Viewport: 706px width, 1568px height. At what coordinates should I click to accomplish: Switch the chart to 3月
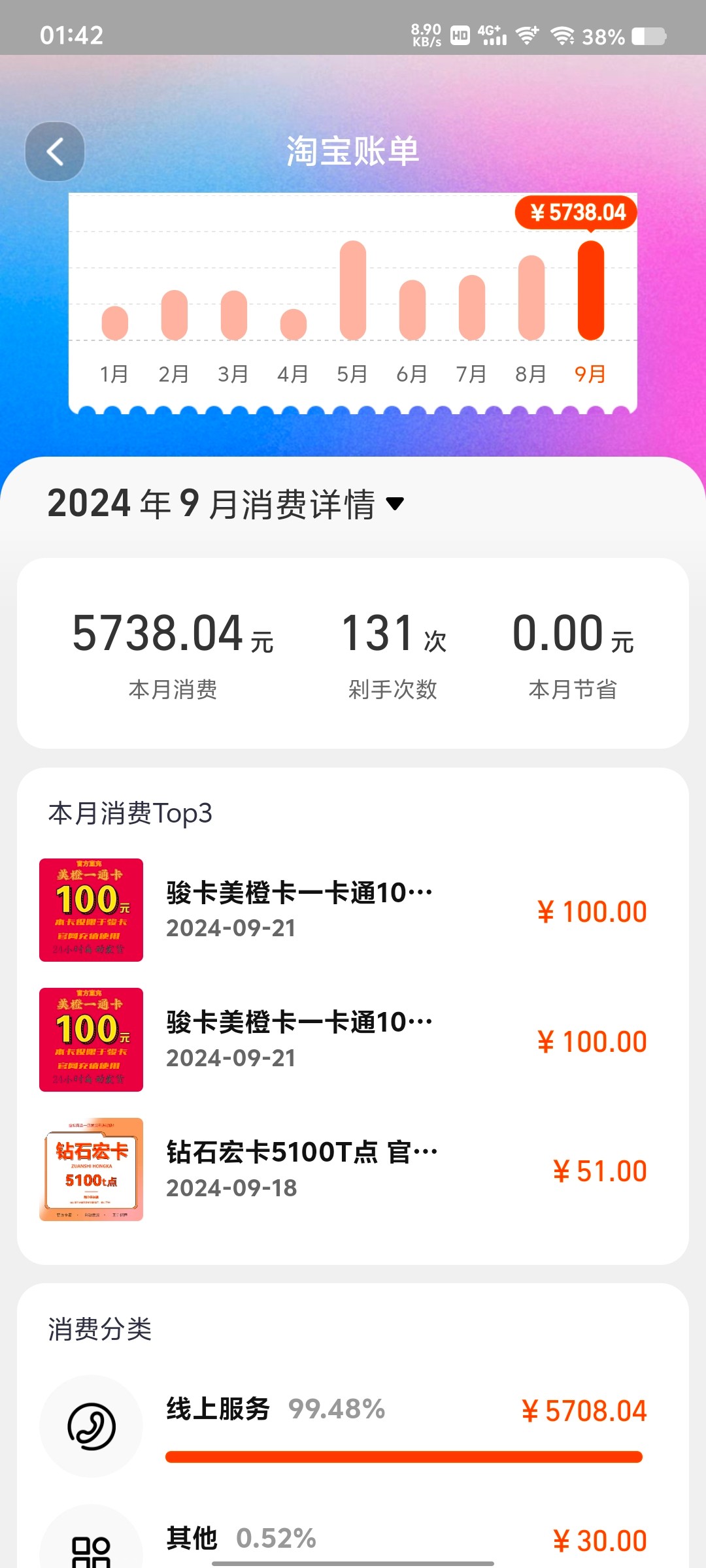[234, 316]
